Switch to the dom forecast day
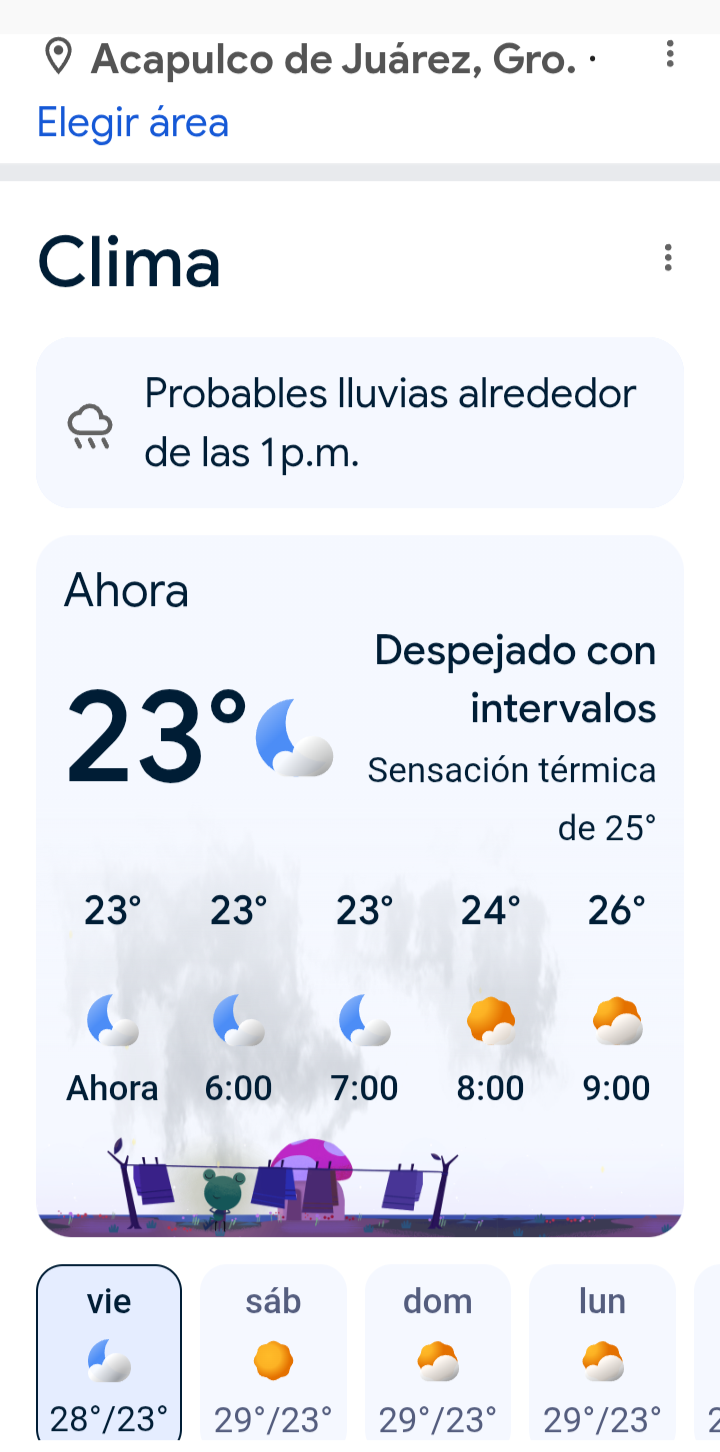 pos(437,1355)
